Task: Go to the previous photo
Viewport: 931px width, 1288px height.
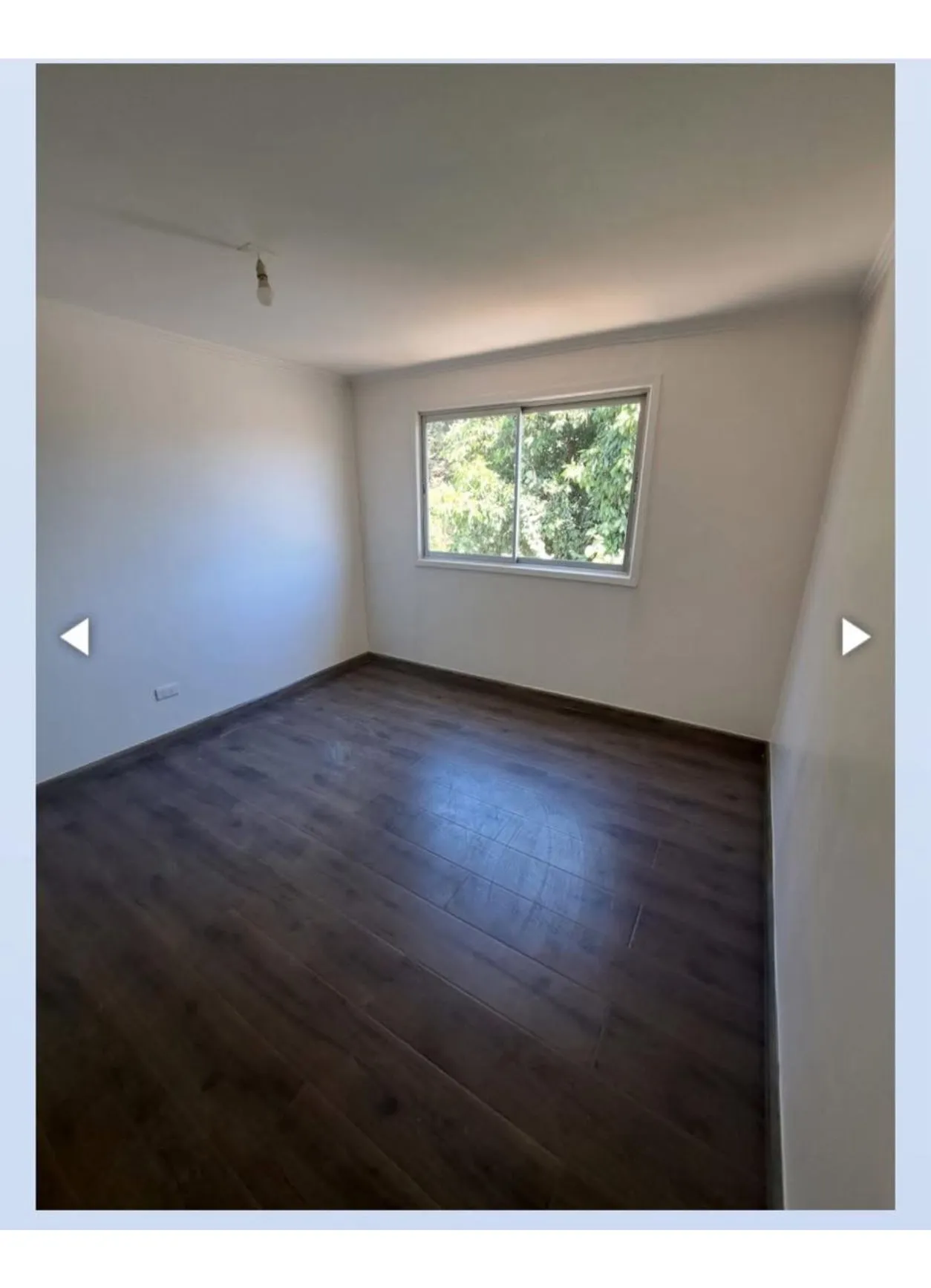Action: [x=75, y=637]
